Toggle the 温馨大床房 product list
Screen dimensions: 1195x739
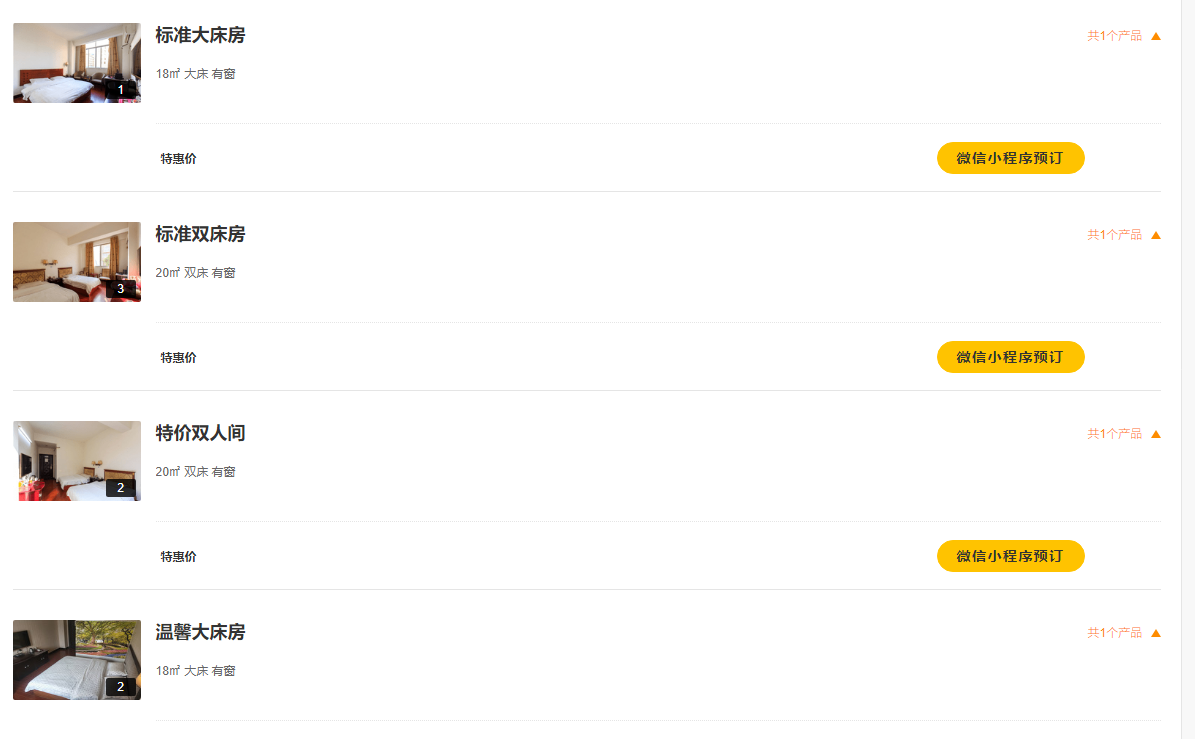coord(1124,633)
